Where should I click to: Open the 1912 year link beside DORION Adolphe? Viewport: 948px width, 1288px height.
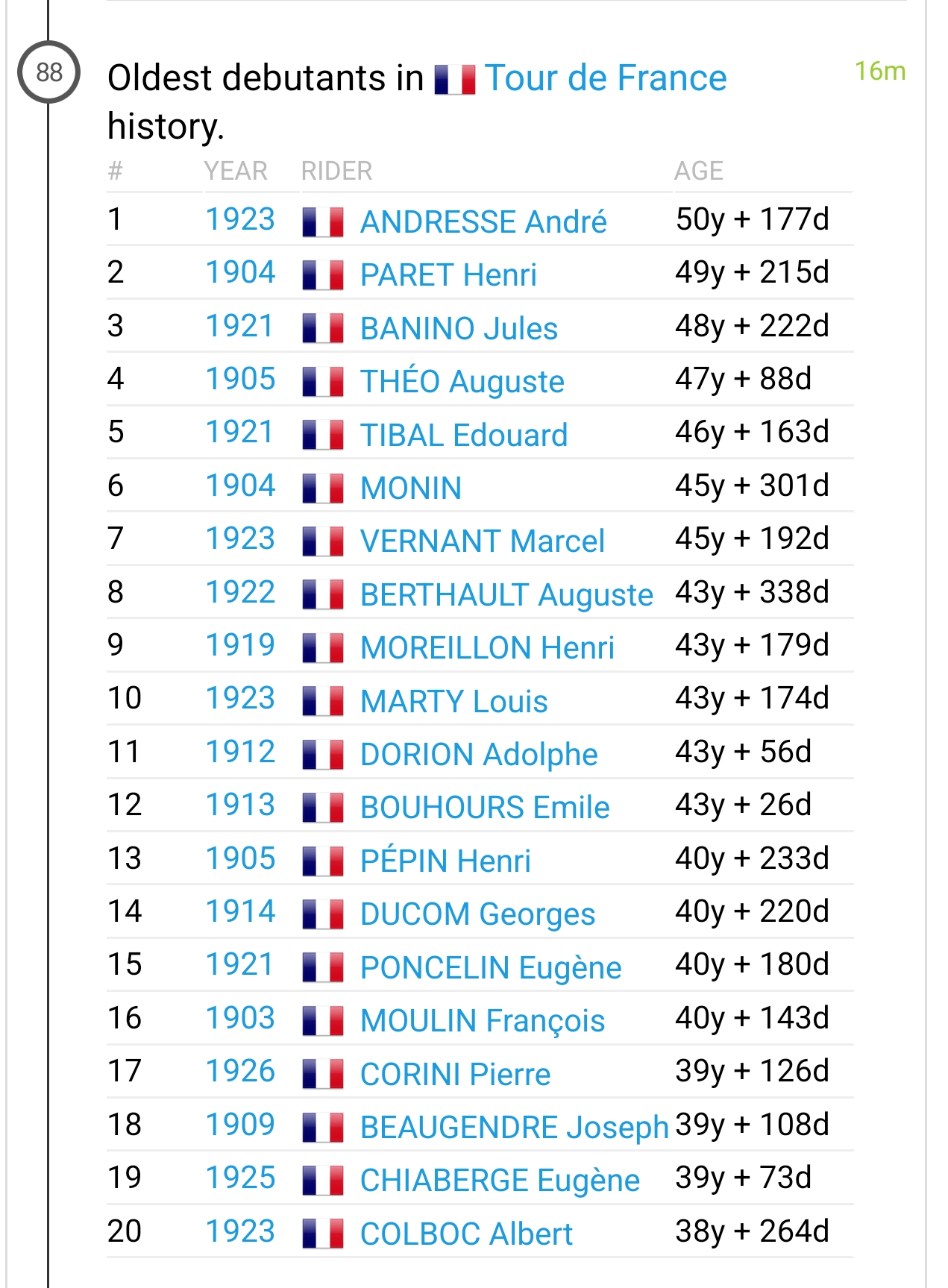click(x=240, y=752)
